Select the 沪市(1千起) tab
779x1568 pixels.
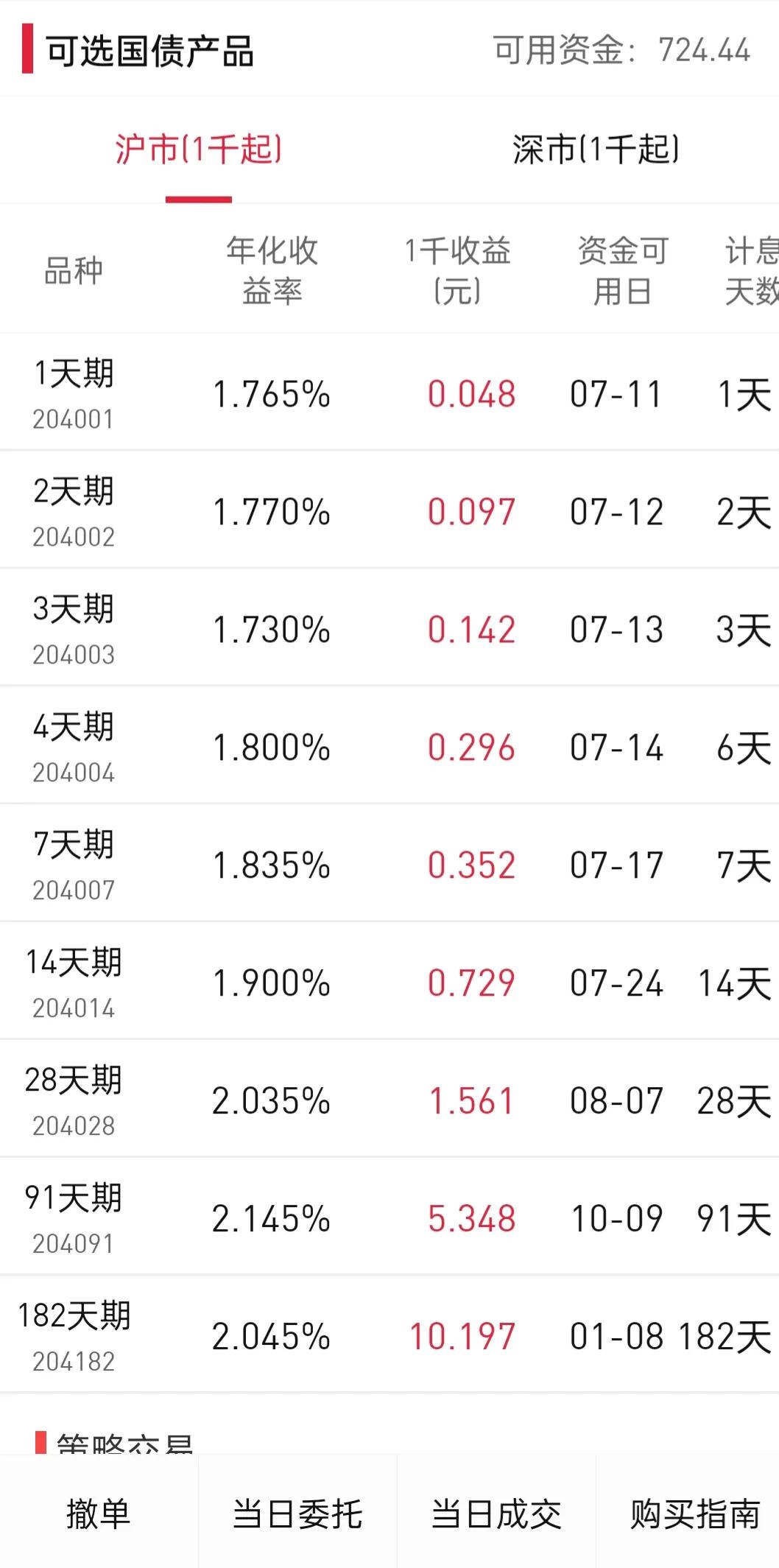[x=197, y=150]
